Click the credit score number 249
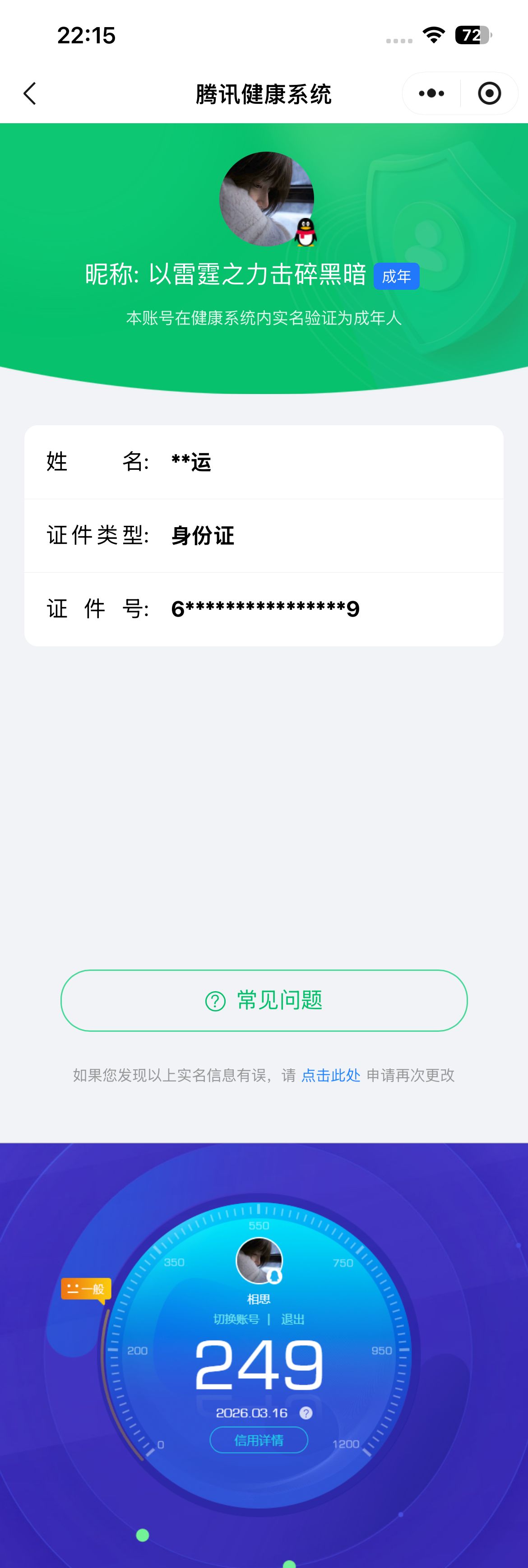 pos(260,1367)
